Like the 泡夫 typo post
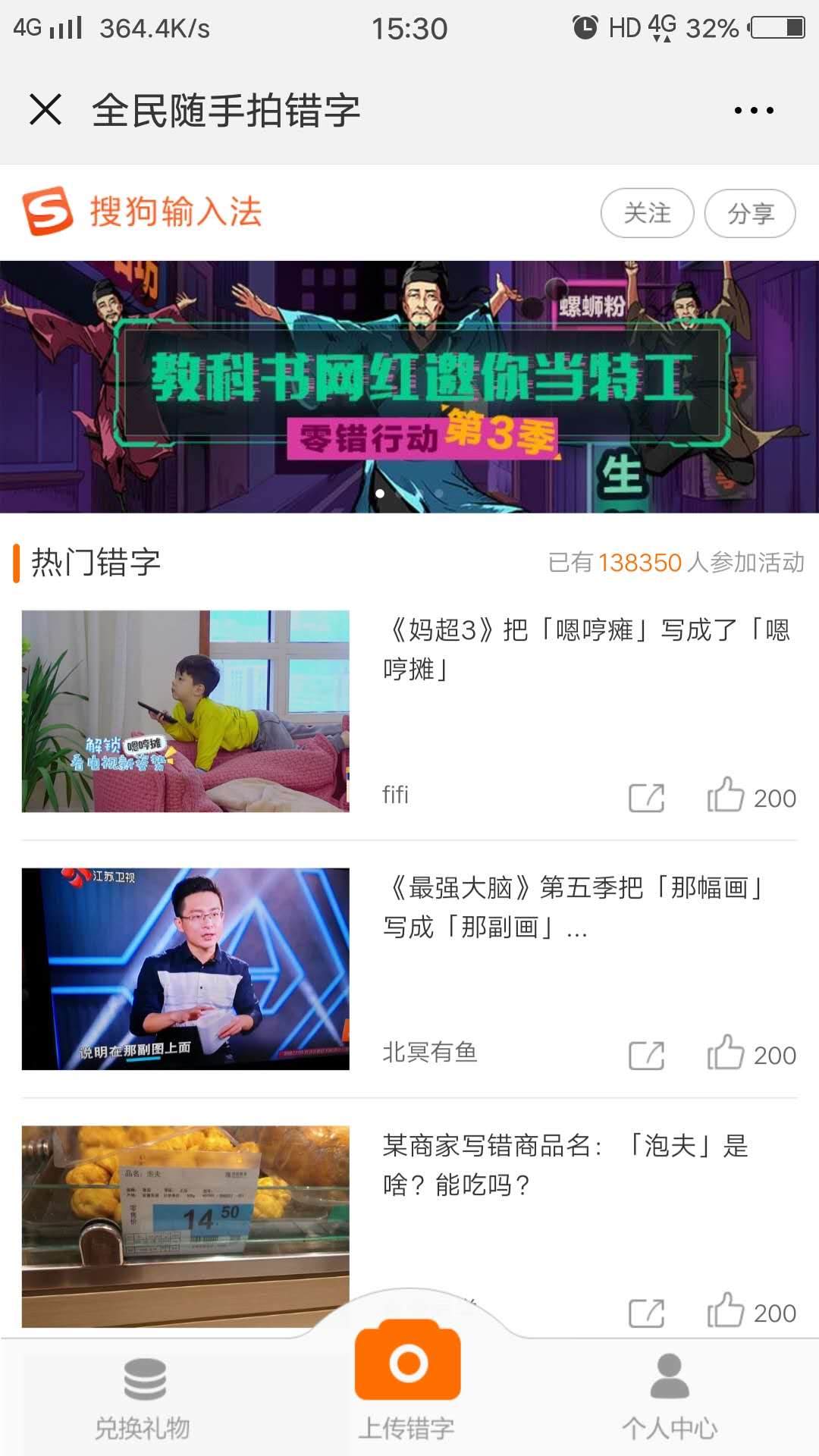 pos(726,1310)
